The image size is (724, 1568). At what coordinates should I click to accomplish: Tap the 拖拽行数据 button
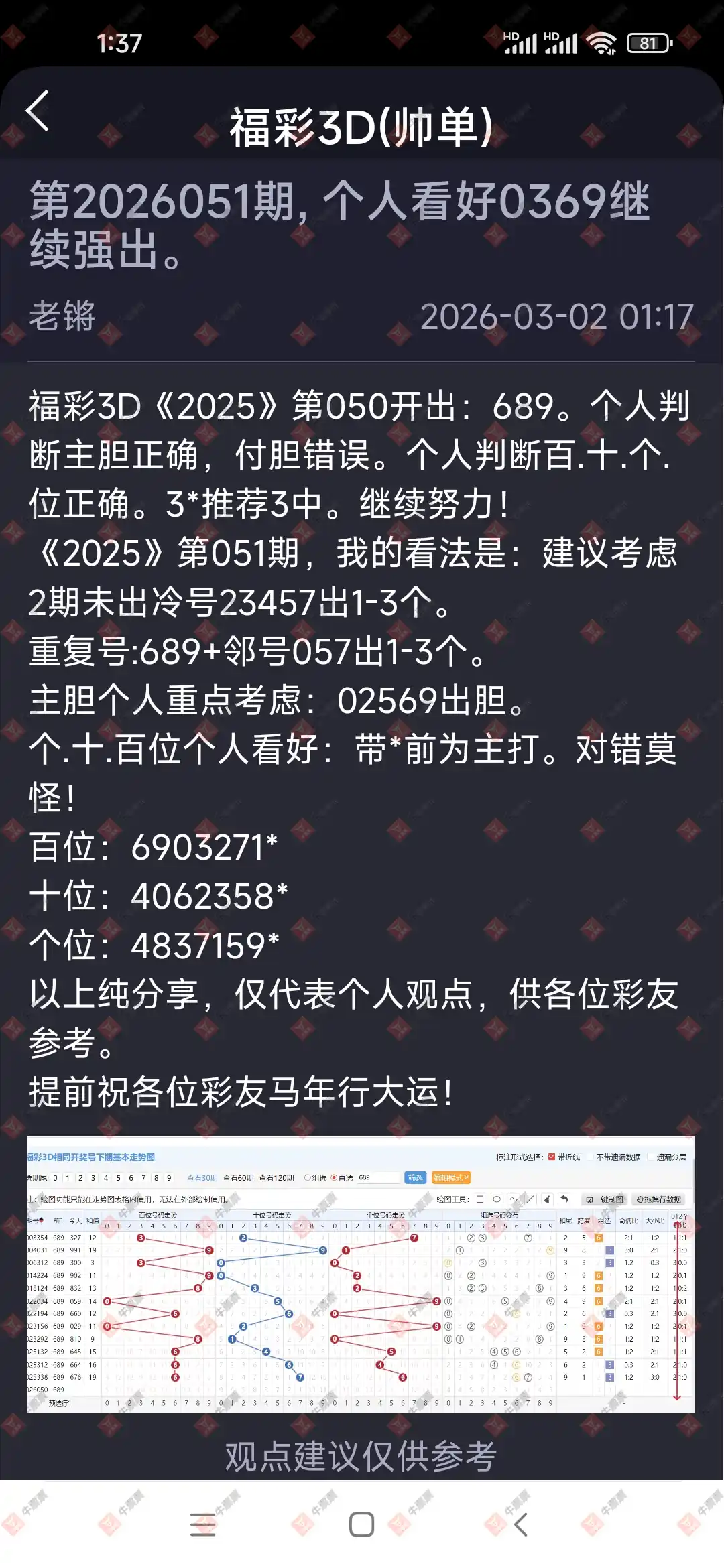660,1199
